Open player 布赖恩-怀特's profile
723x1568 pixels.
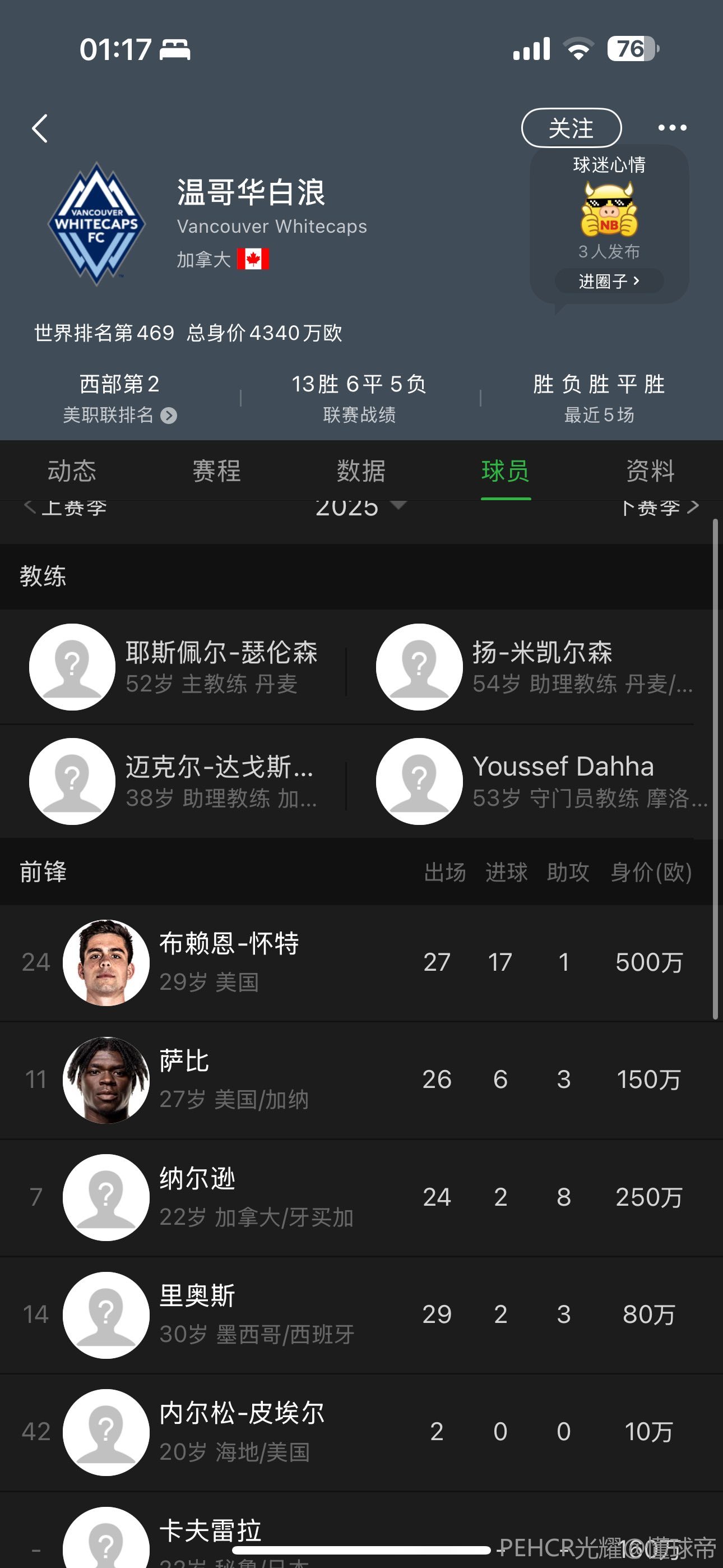(229, 962)
